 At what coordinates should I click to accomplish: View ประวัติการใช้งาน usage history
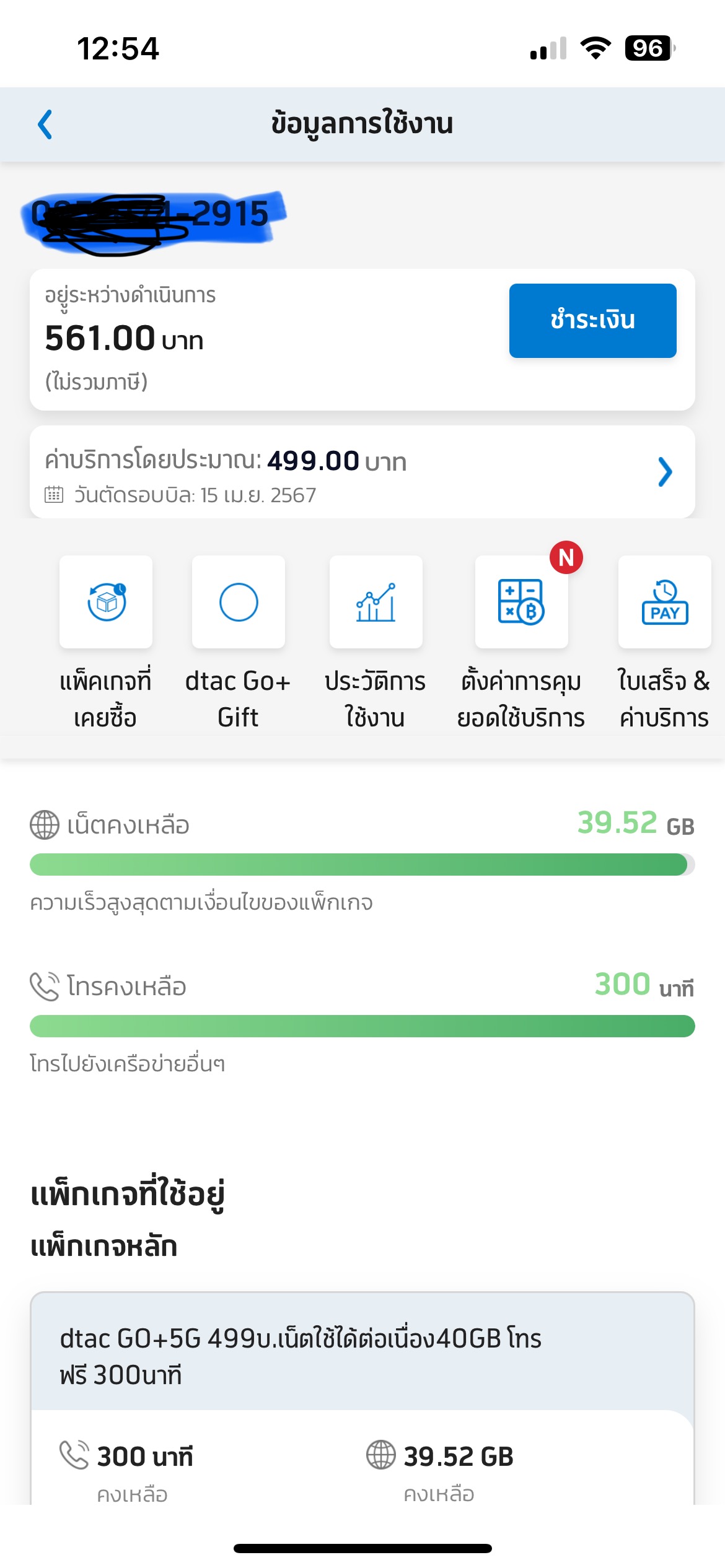376,603
